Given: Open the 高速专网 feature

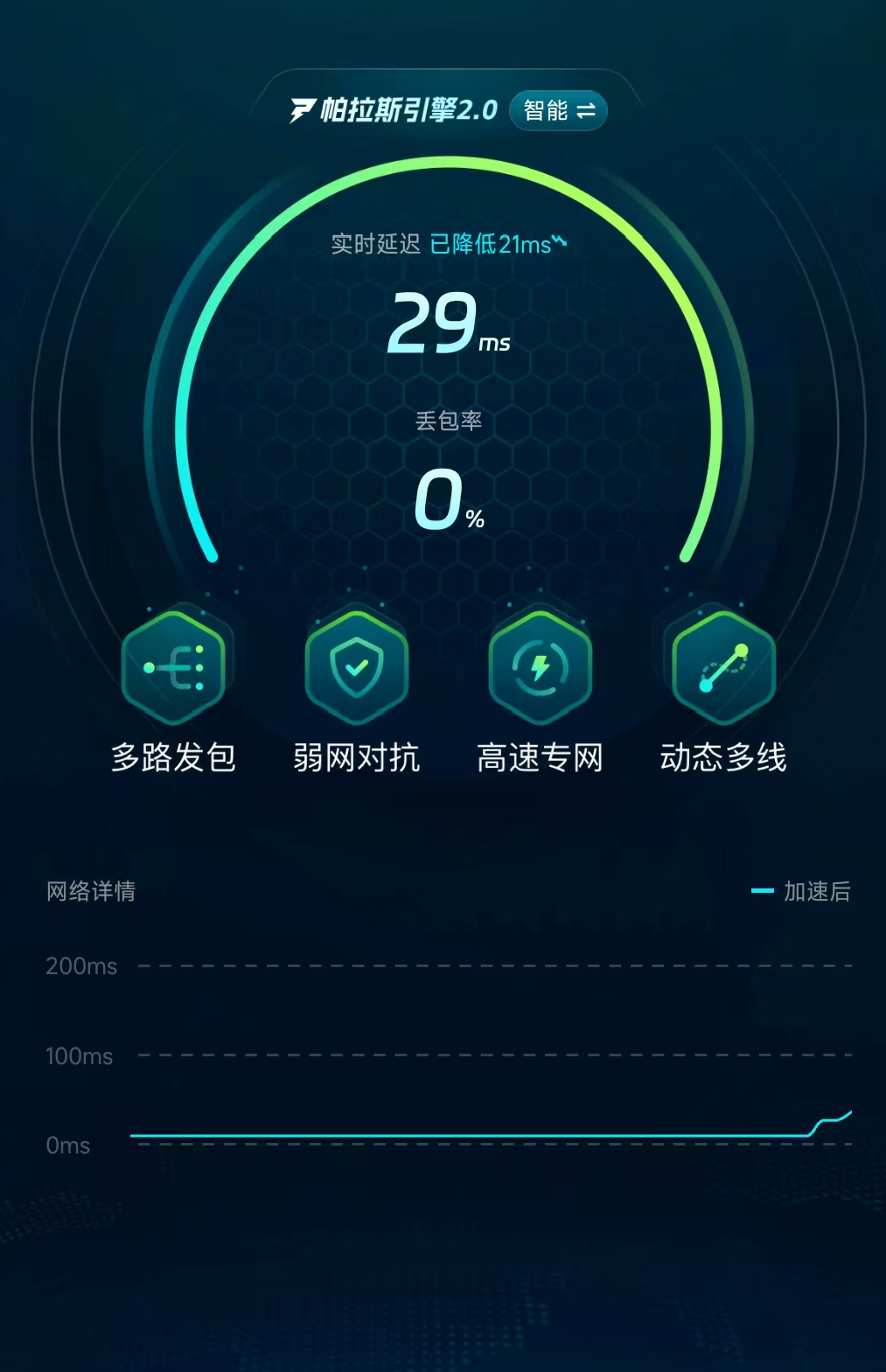Looking at the screenshot, I should click(x=541, y=668).
